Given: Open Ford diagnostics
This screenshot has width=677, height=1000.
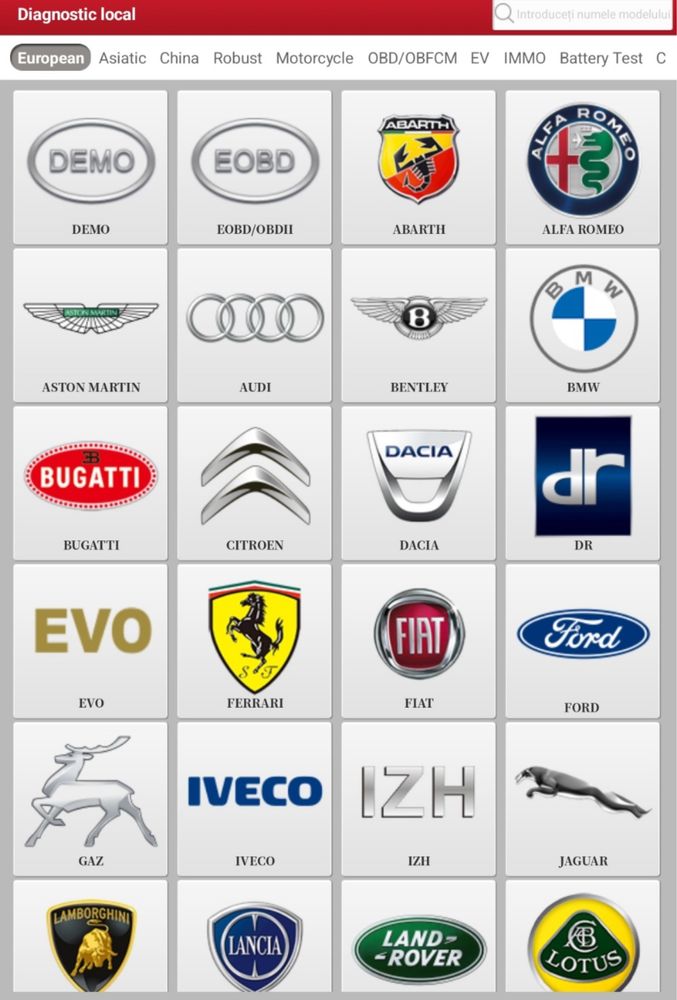Looking at the screenshot, I should pyautogui.click(x=583, y=641).
